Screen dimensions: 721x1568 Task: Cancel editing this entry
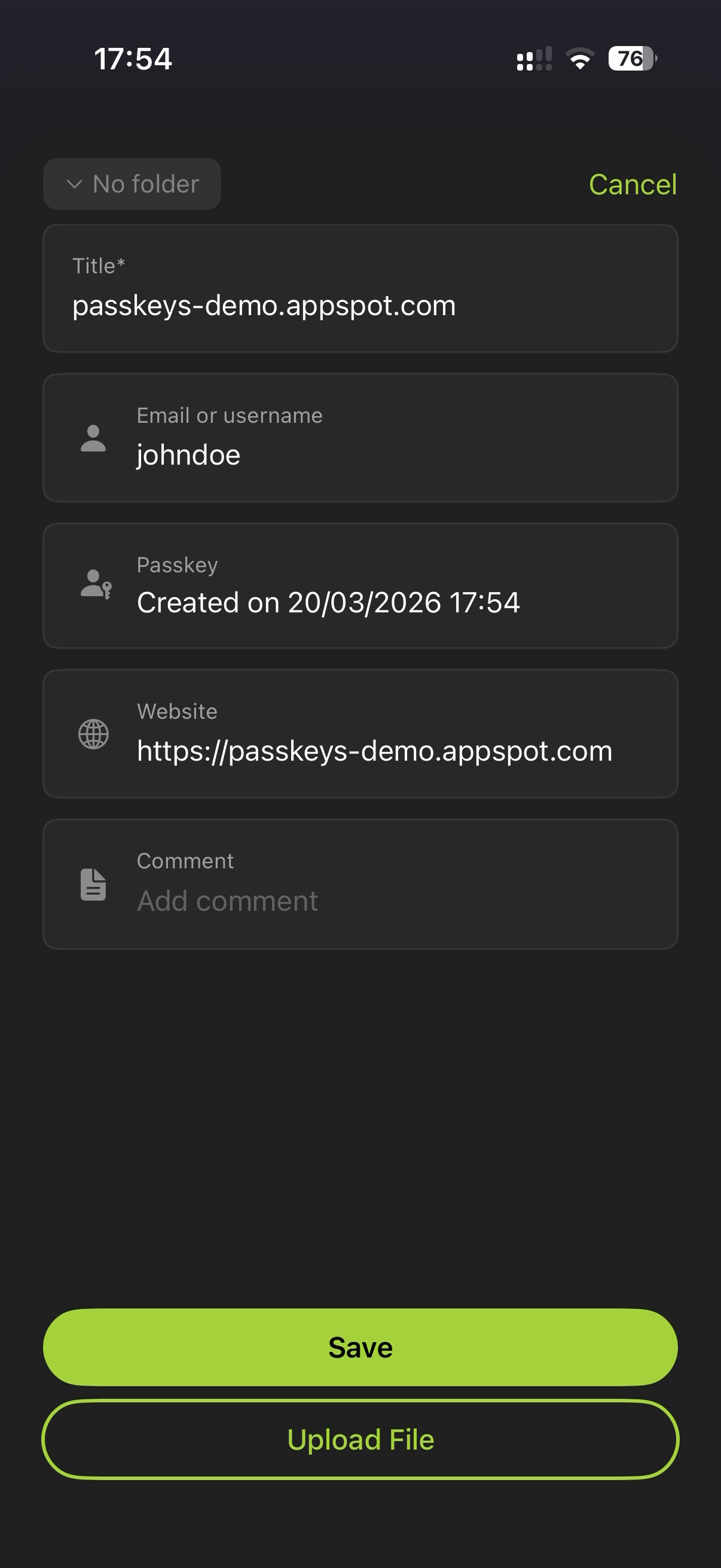point(632,184)
